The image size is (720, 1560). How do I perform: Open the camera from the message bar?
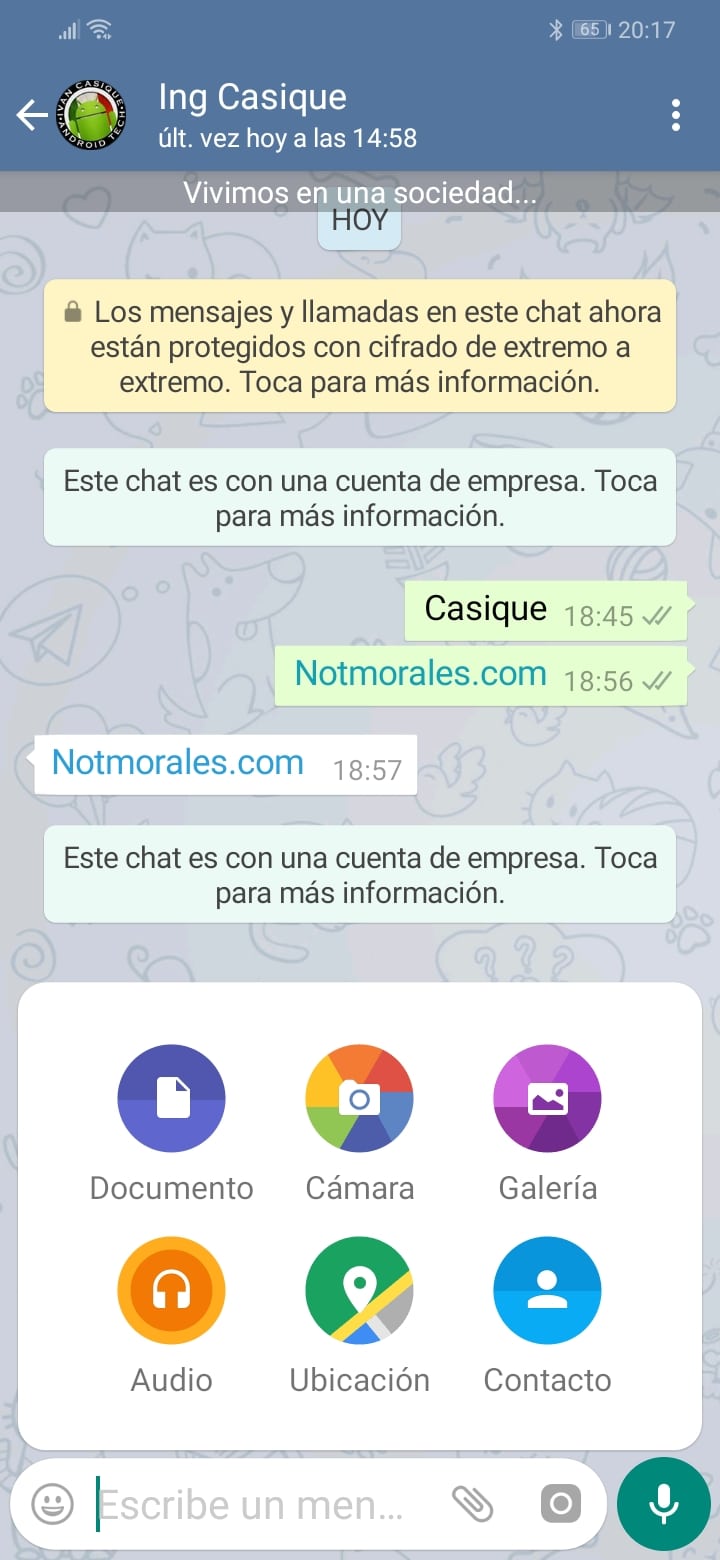point(560,1504)
